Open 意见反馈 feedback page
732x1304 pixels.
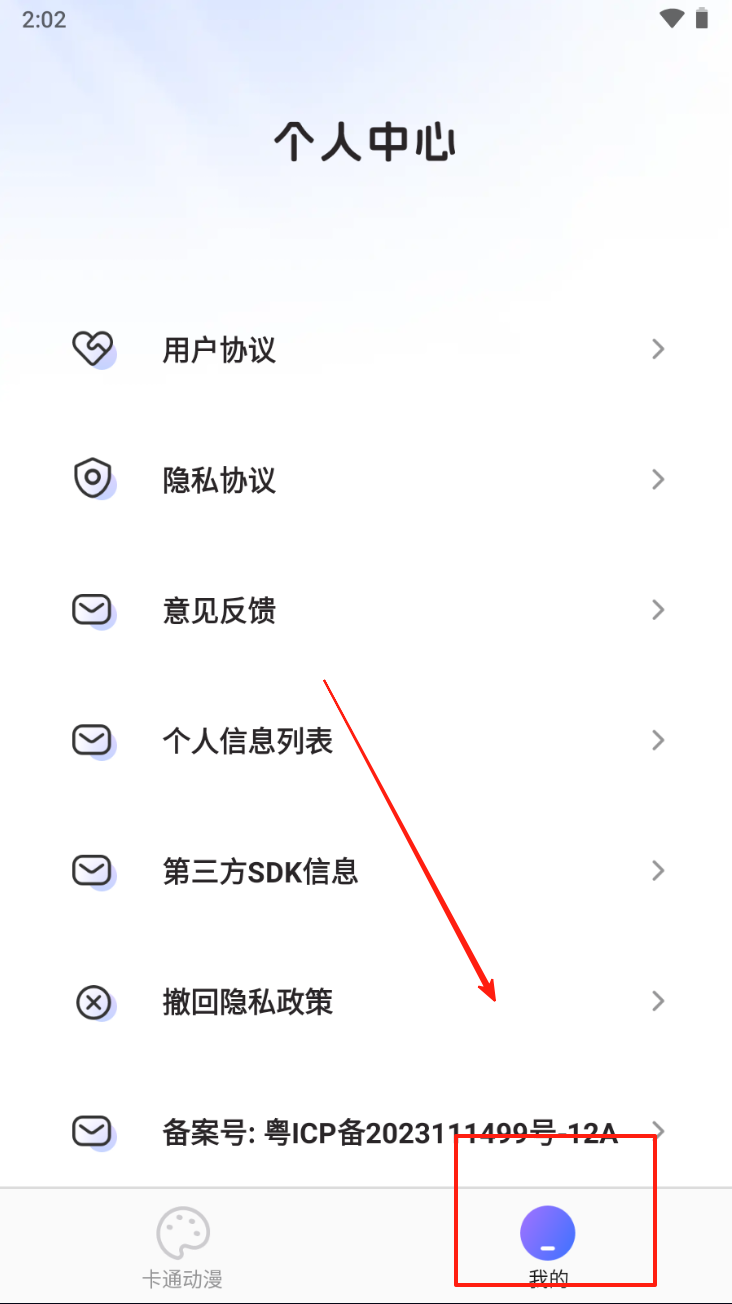tap(366, 611)
